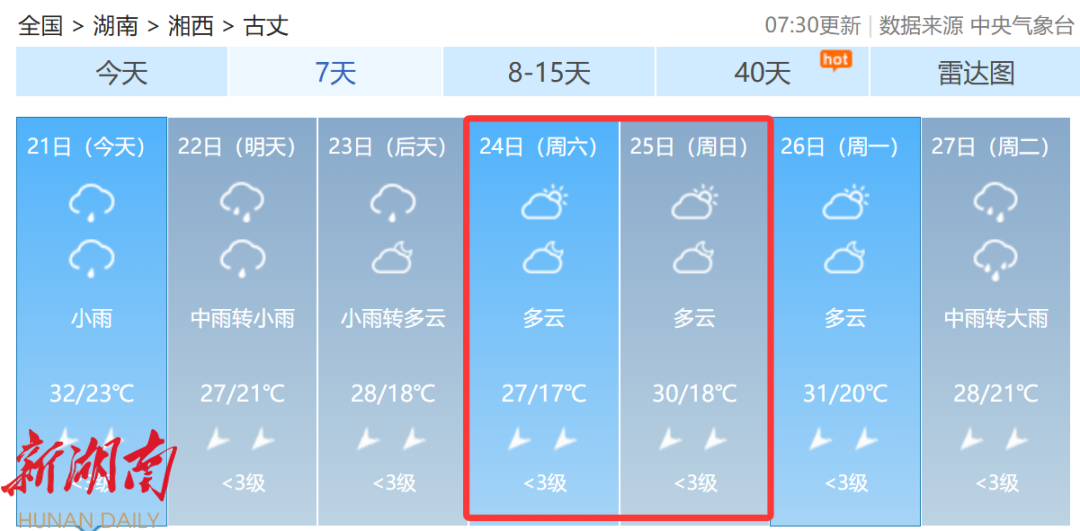Image resolution: width=1080 pixels, height=531 pixels.
Task: View the 40天 forecast tab
Action: pyautogui.click(x=762, y=72)
